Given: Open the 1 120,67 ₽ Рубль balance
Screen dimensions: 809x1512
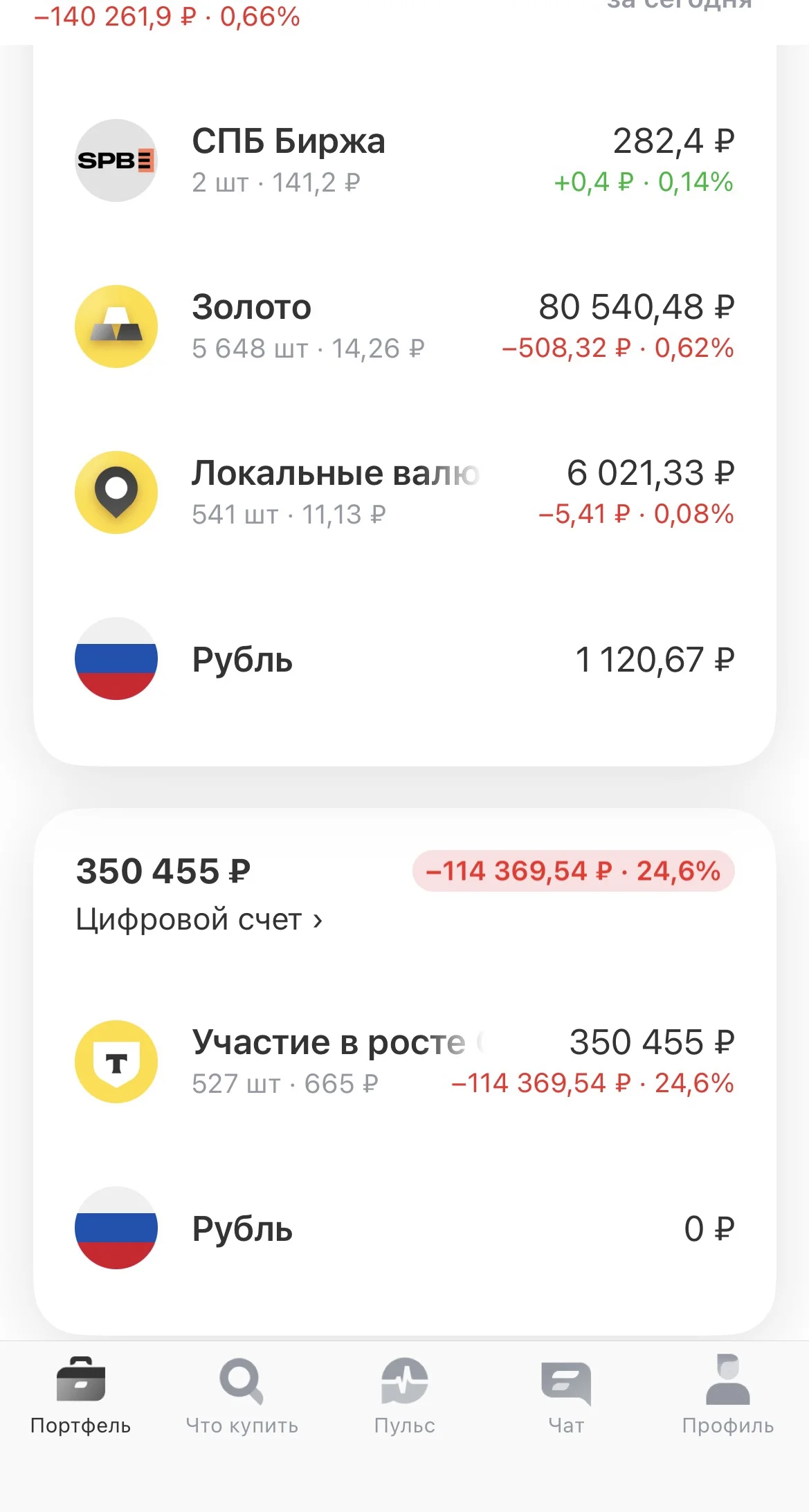Looking at the screenshot, I should coord(405,658).
